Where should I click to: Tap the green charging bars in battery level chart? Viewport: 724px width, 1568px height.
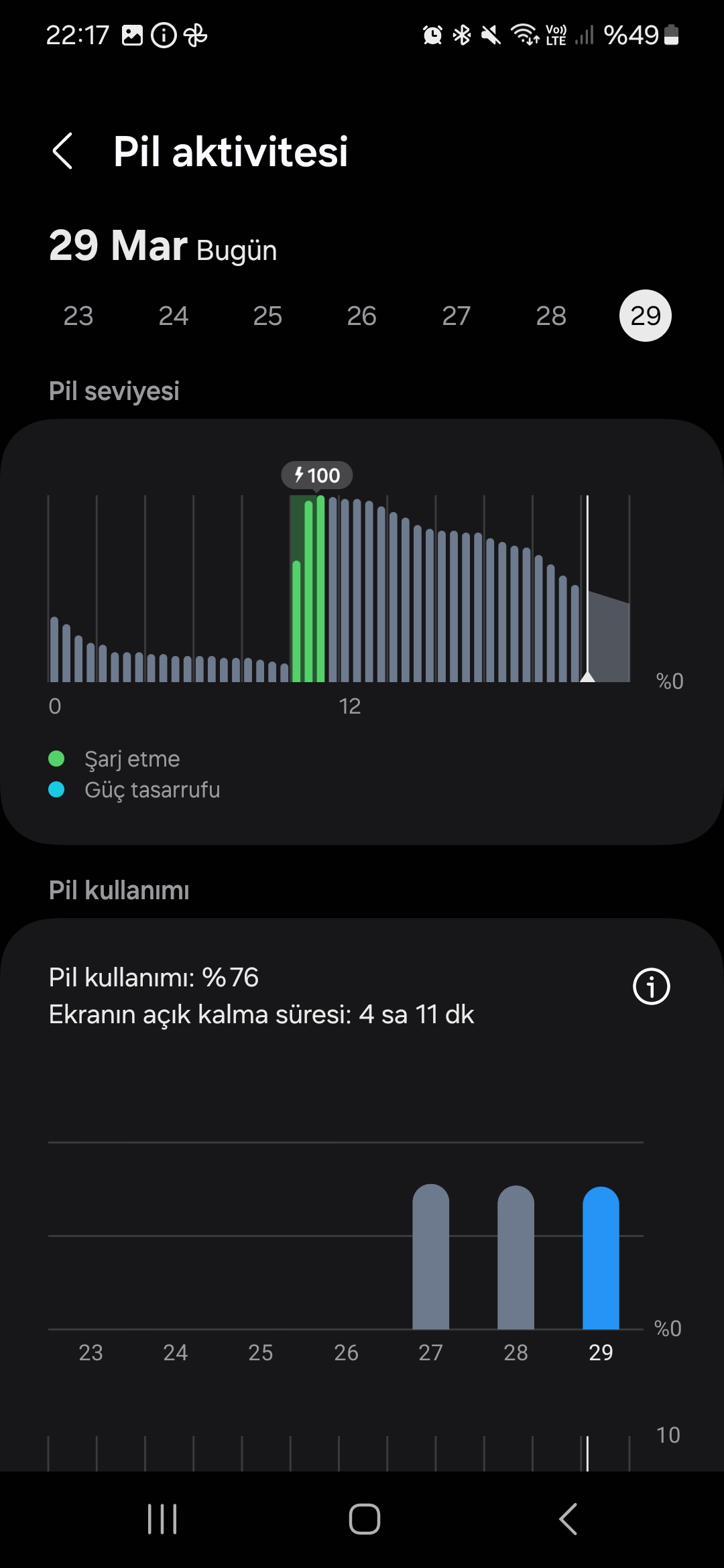click(x=308, y=589)
